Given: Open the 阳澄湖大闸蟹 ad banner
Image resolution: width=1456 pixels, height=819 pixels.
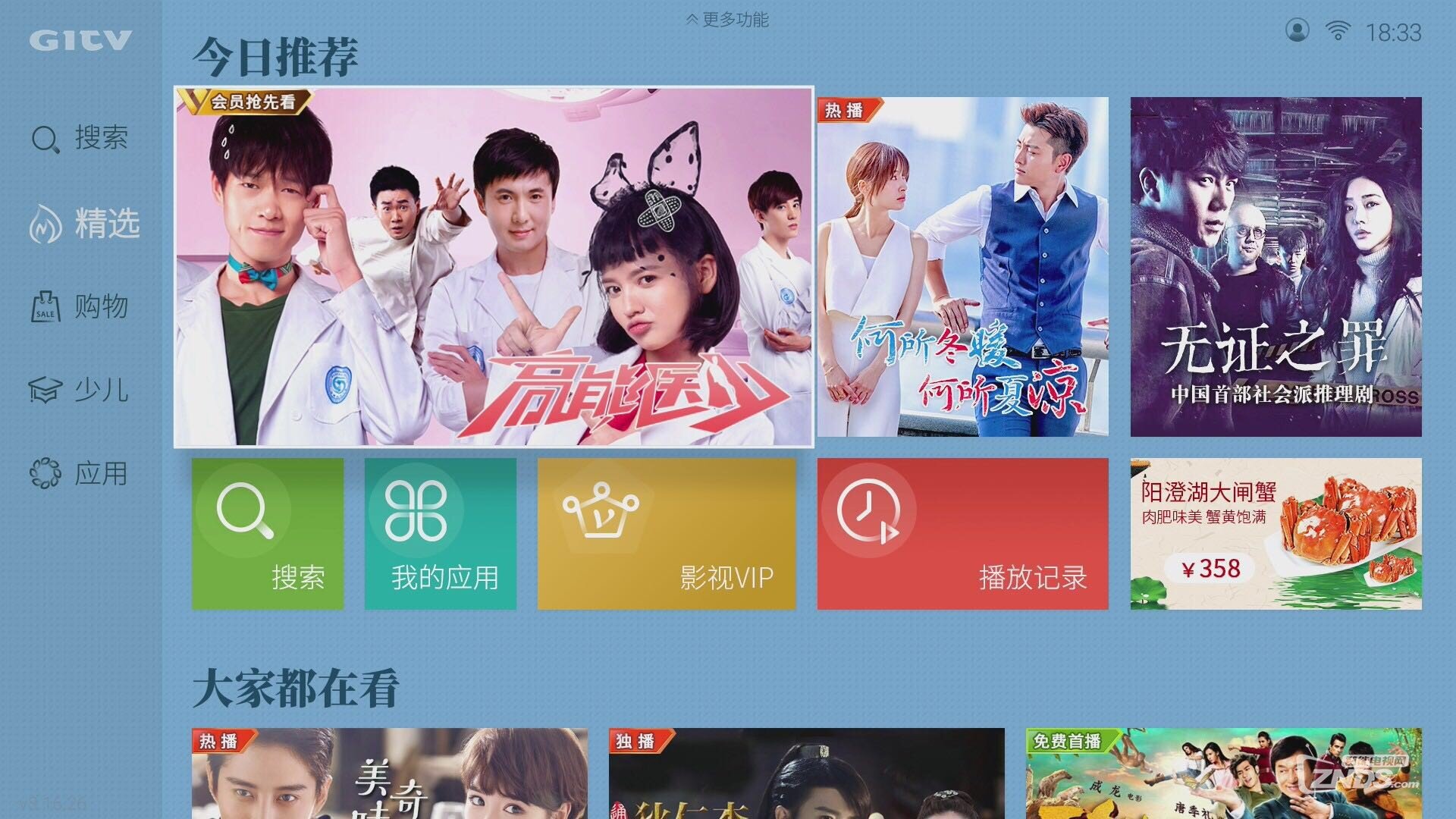Looking at the screenshot, I should [x=1276, y=533].
